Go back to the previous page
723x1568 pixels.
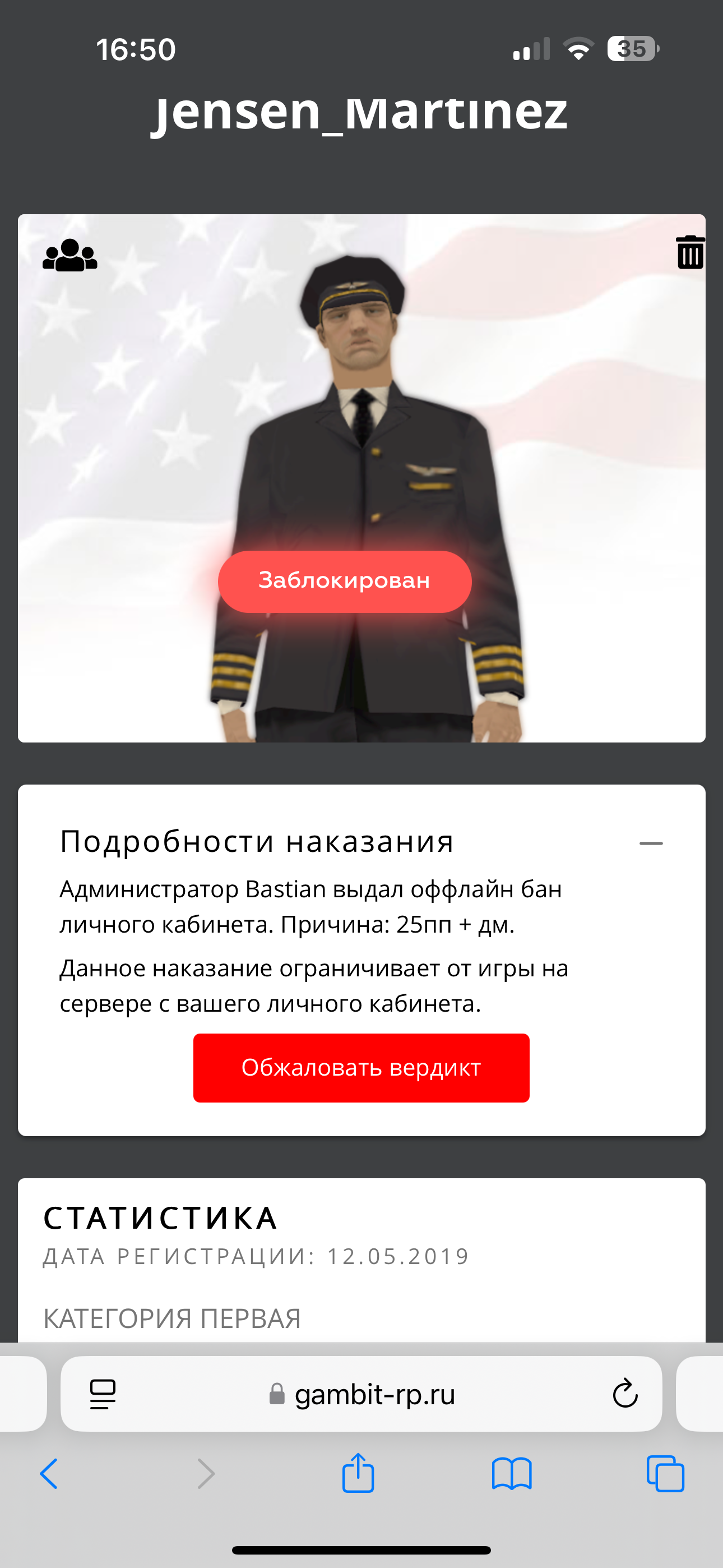(49, 1474)
